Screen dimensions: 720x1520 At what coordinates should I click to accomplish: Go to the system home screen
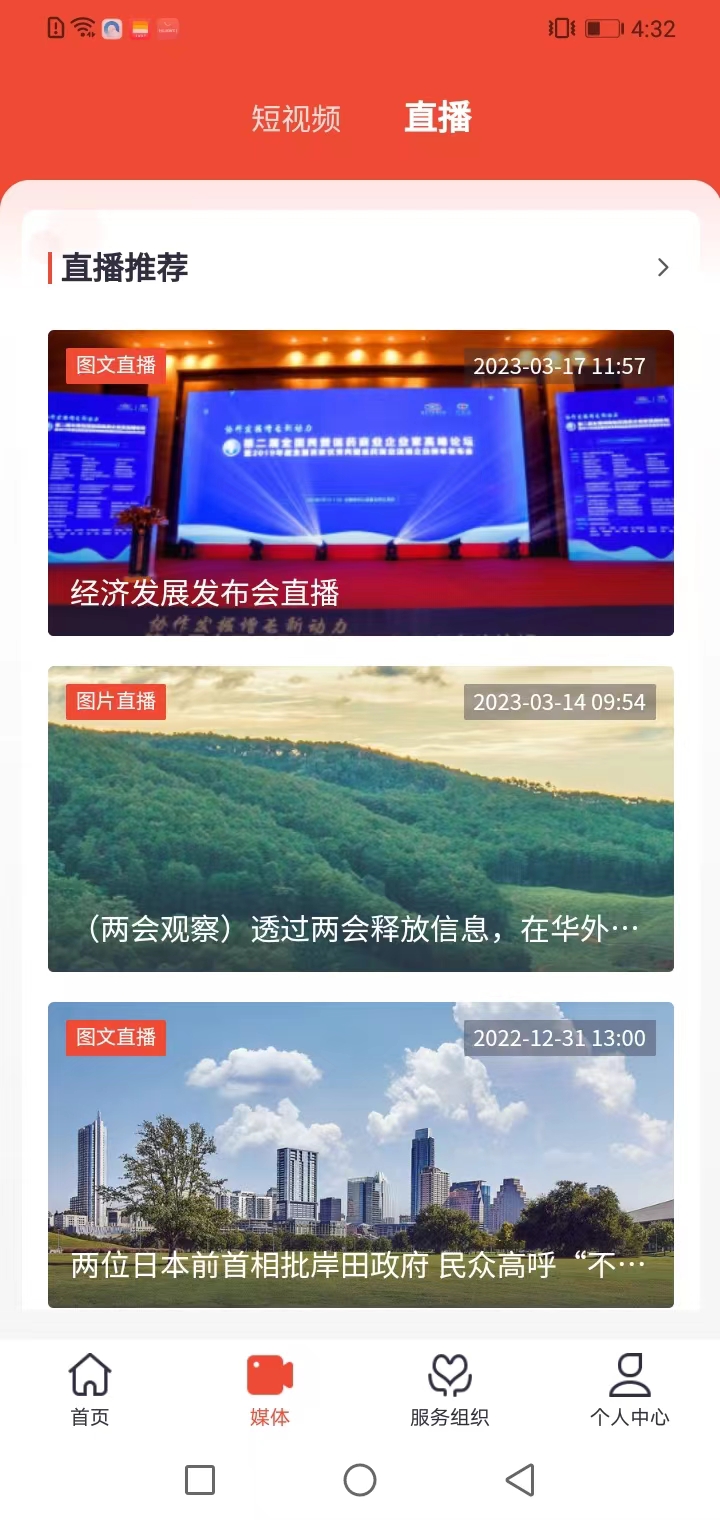tap(360, 1480)
